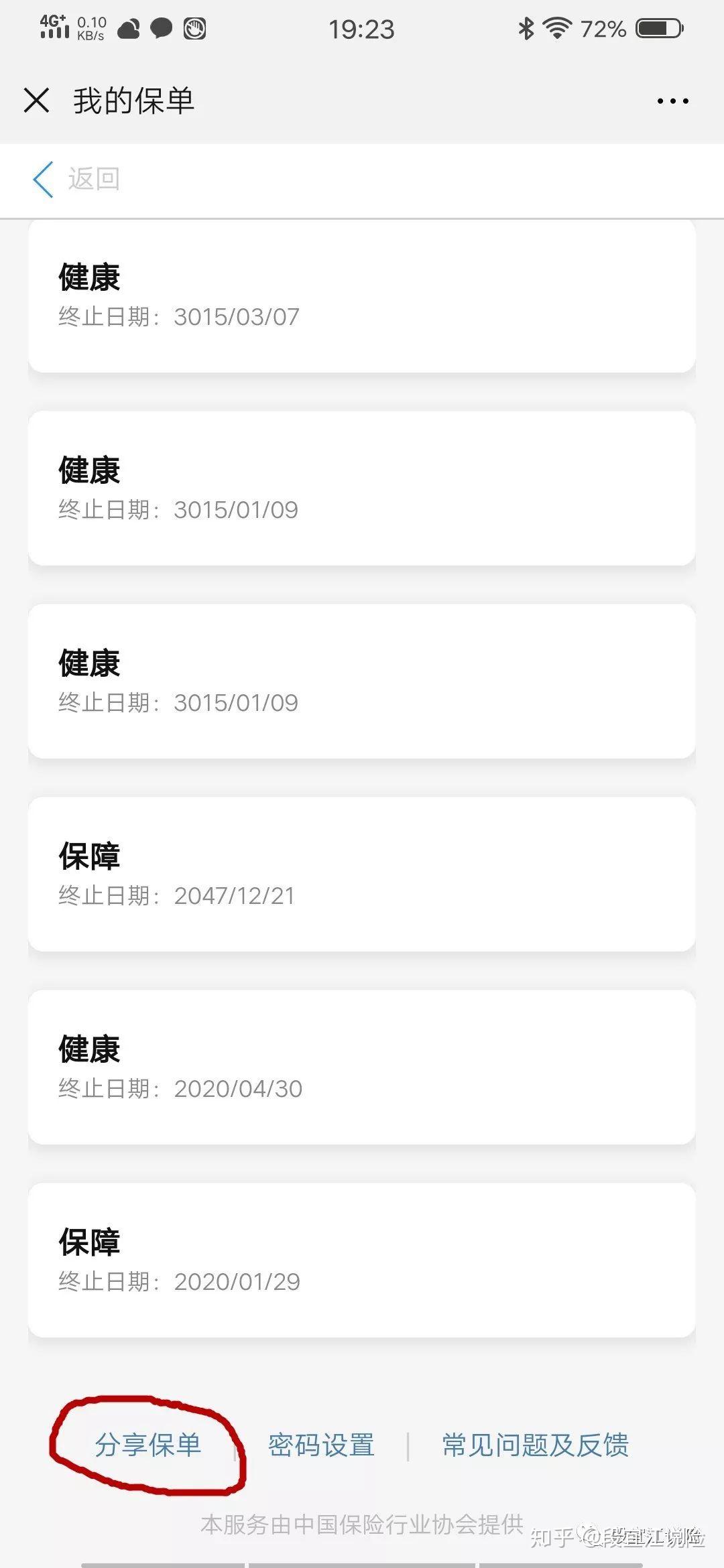Open the more options menu via the ... icon
The image size is (724, 1568).
(674, 99)
